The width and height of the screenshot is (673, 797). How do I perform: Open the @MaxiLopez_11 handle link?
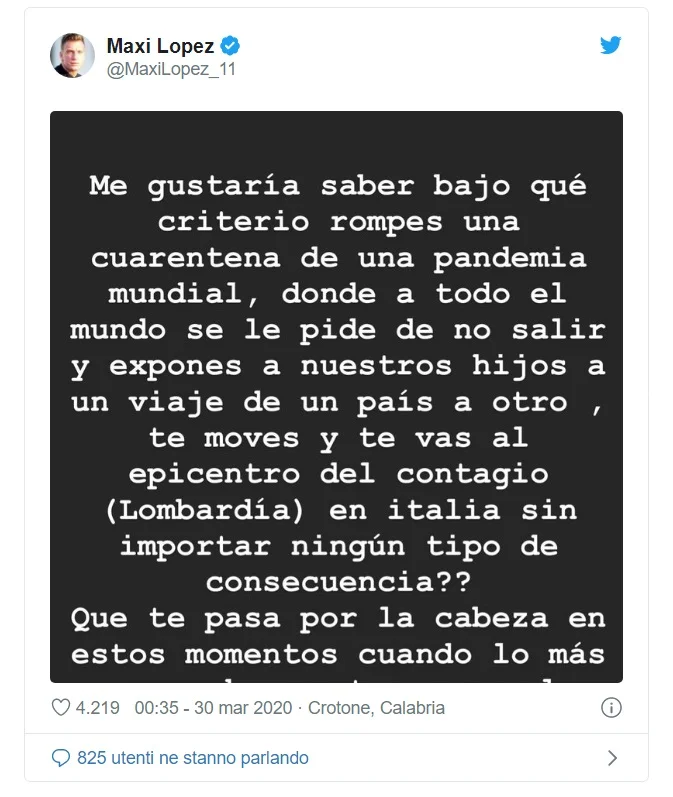[x=170, y=69]
